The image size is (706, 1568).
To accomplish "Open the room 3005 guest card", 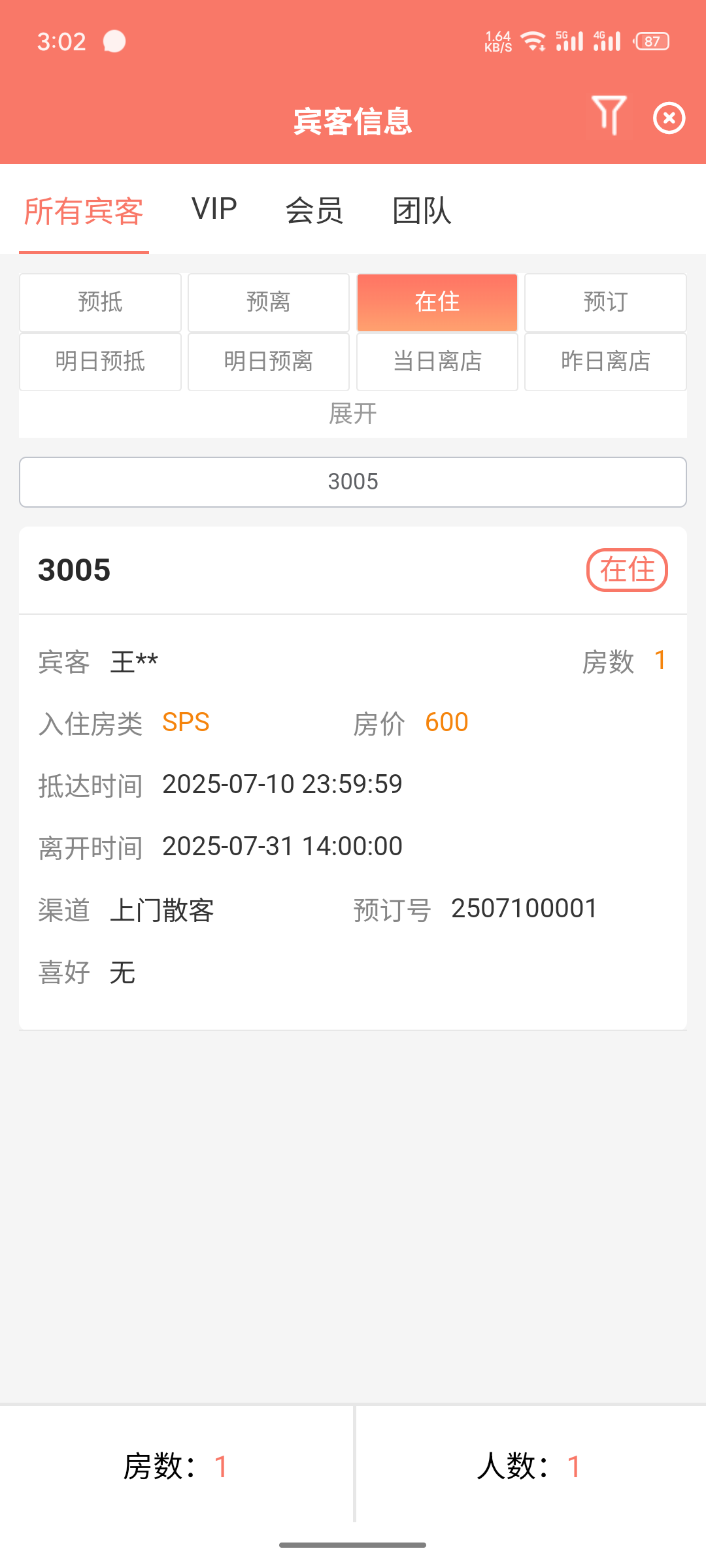I will pyautogui.click(x=353, y=778).
